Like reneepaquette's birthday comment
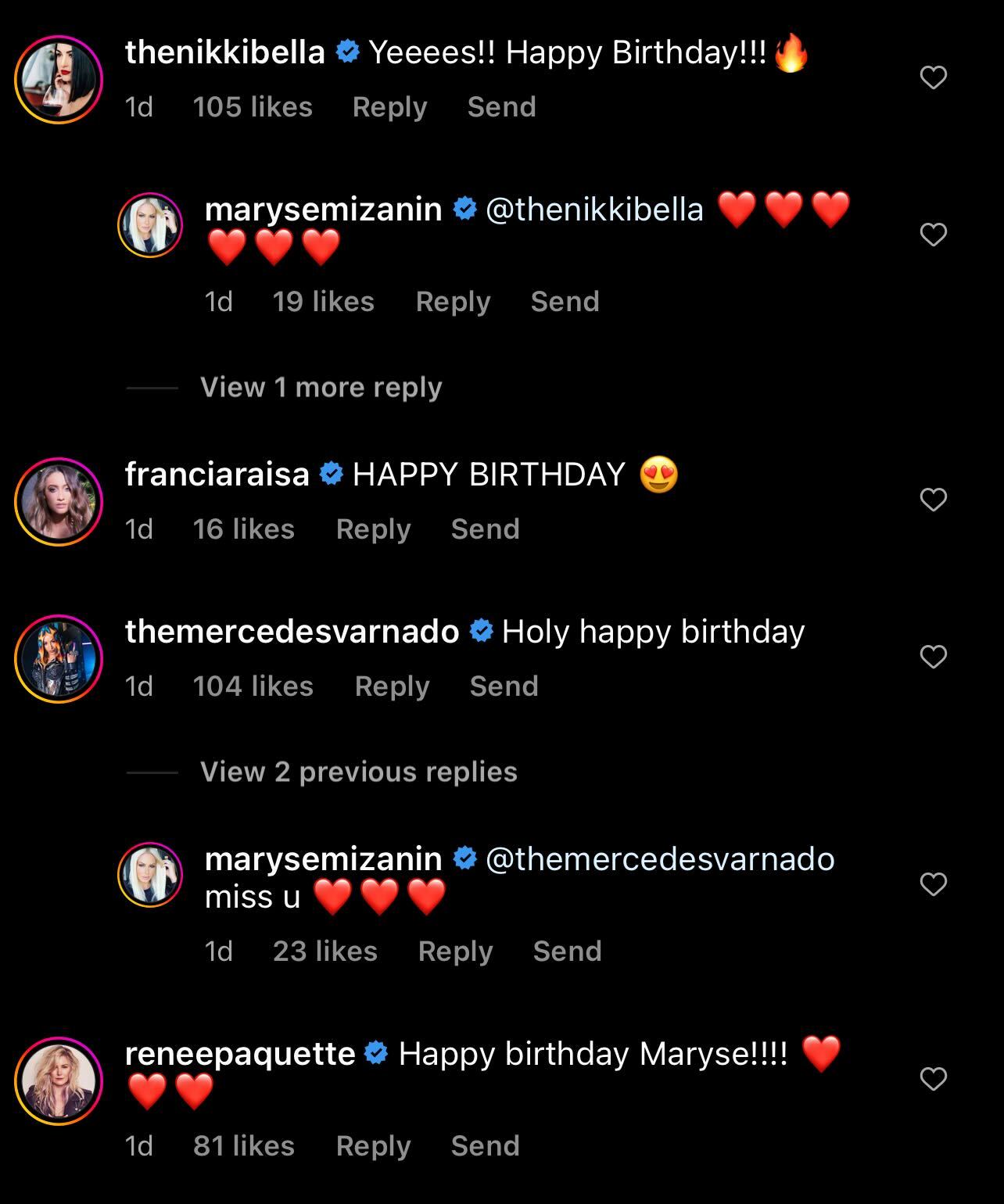Screen dimensions: 1004x1204 tap(933, 1079)
